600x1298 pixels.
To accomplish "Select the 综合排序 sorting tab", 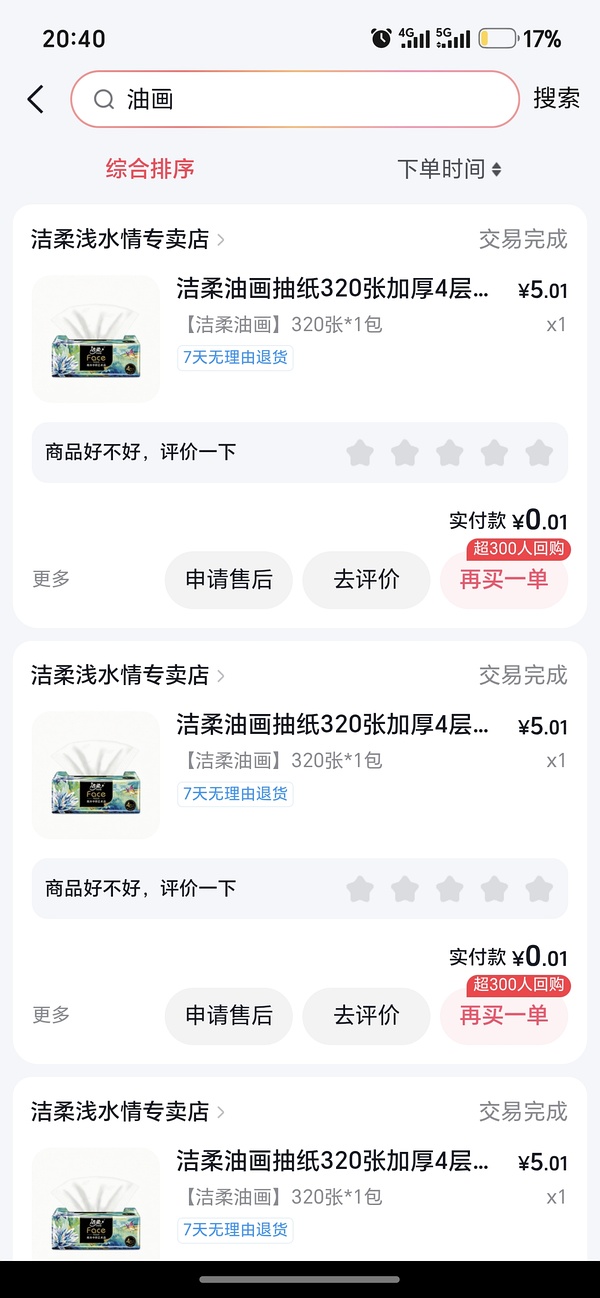I will (150, 169).
